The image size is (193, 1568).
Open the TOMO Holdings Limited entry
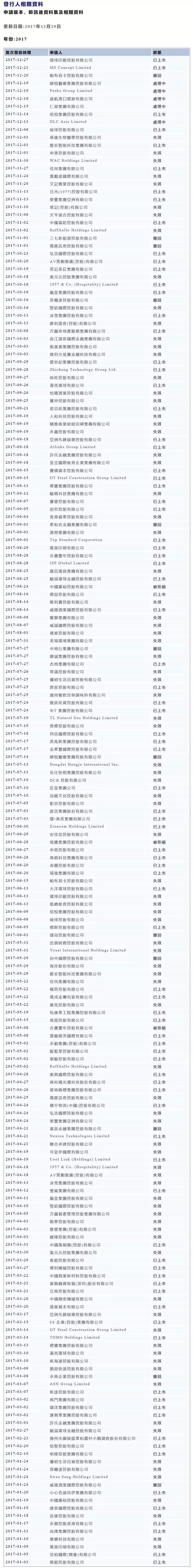pos(75,1337)
